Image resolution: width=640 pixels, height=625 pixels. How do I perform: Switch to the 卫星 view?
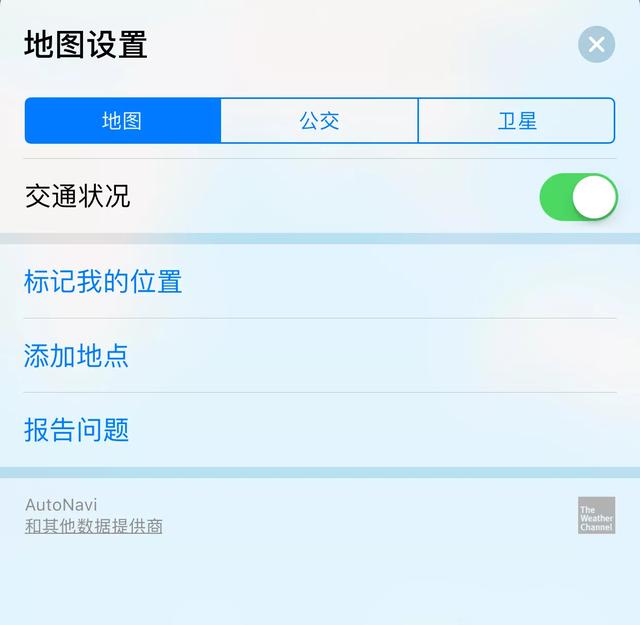(516, 121)
